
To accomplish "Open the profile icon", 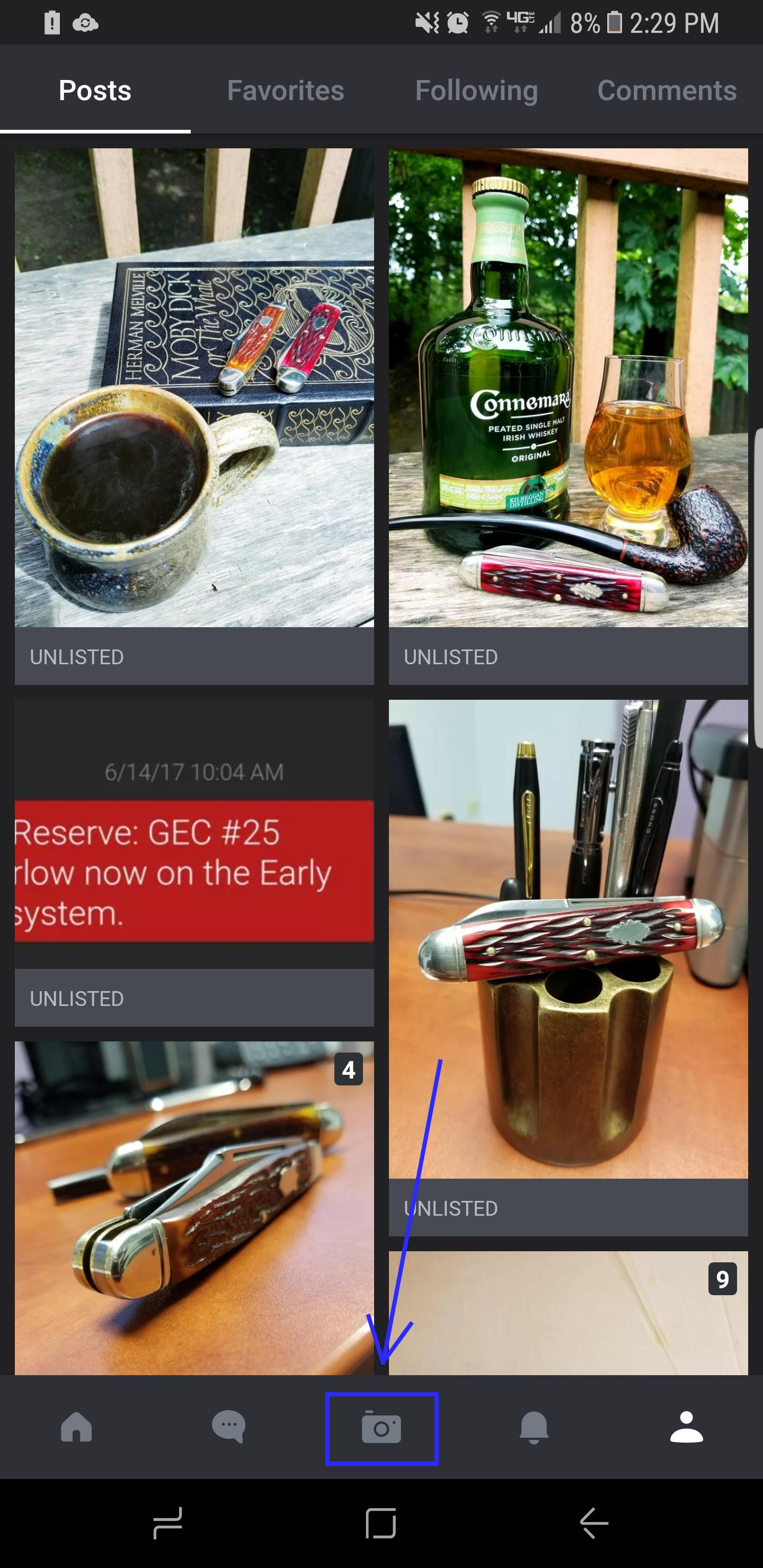I will [x=686, y=1428].
